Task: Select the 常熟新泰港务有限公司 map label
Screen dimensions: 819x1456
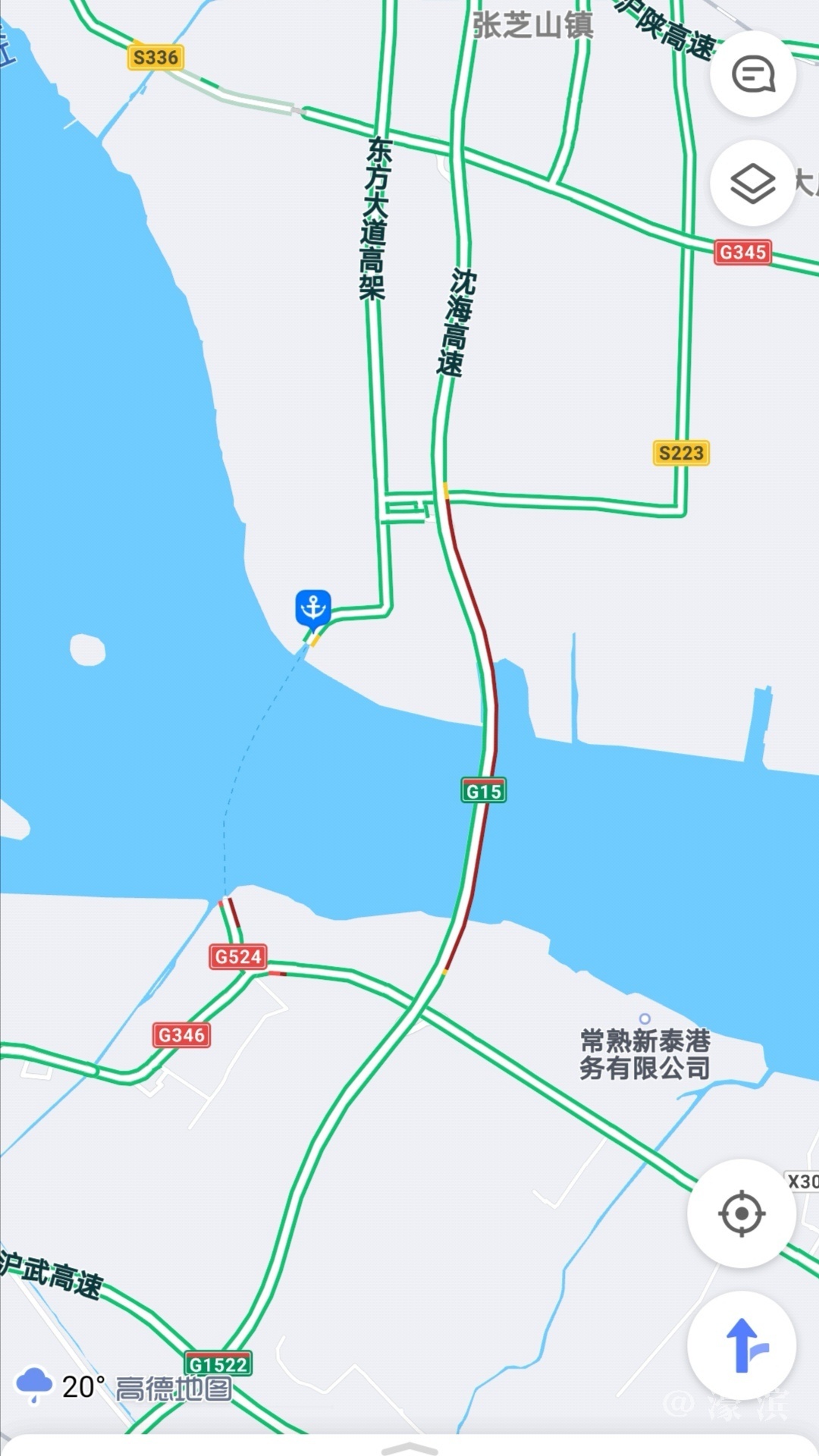Action: pyautogui.click(x=645, y=1053)
